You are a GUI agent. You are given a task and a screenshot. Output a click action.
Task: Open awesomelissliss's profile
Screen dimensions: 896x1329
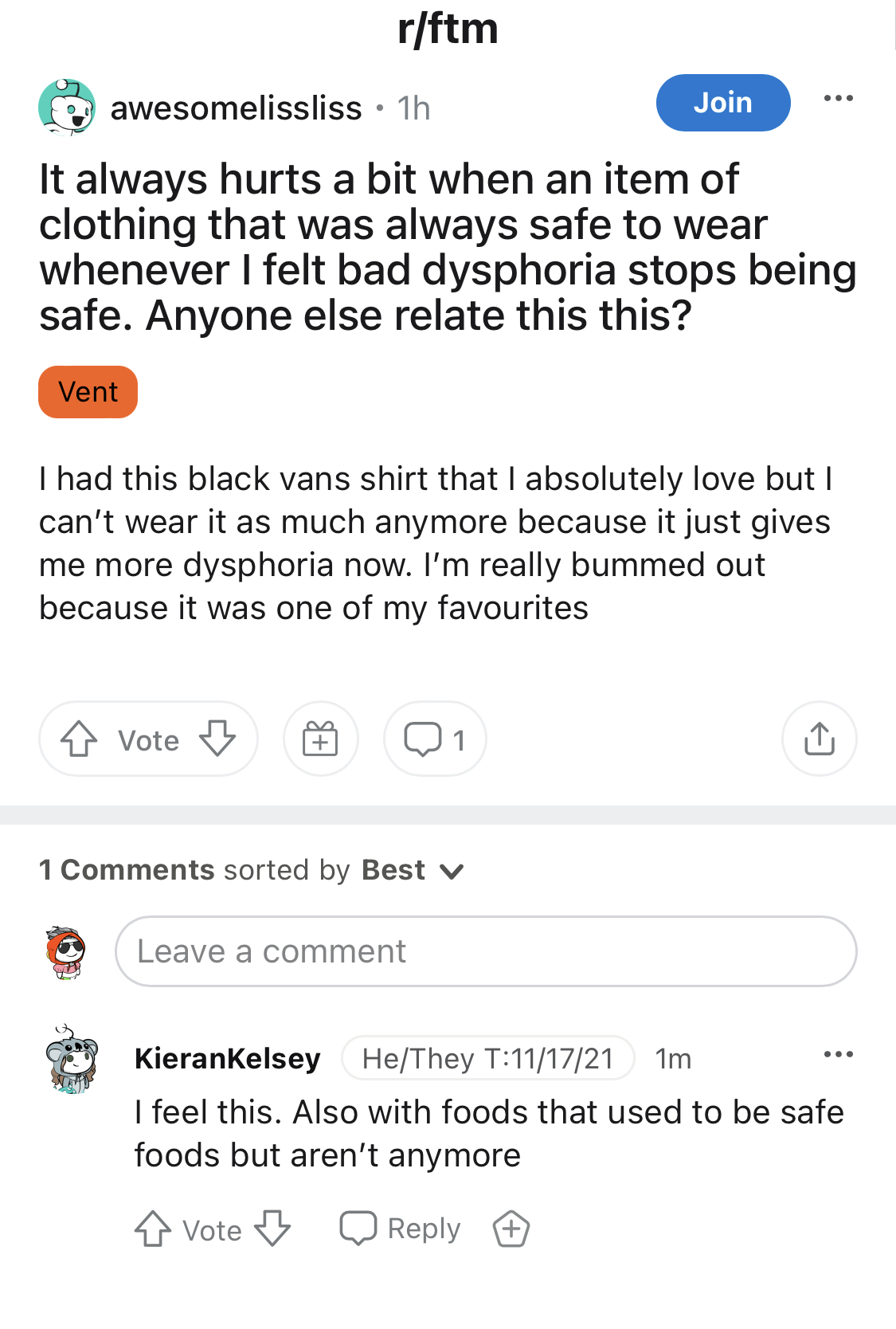pyautogui.click(x=235, y=108)
